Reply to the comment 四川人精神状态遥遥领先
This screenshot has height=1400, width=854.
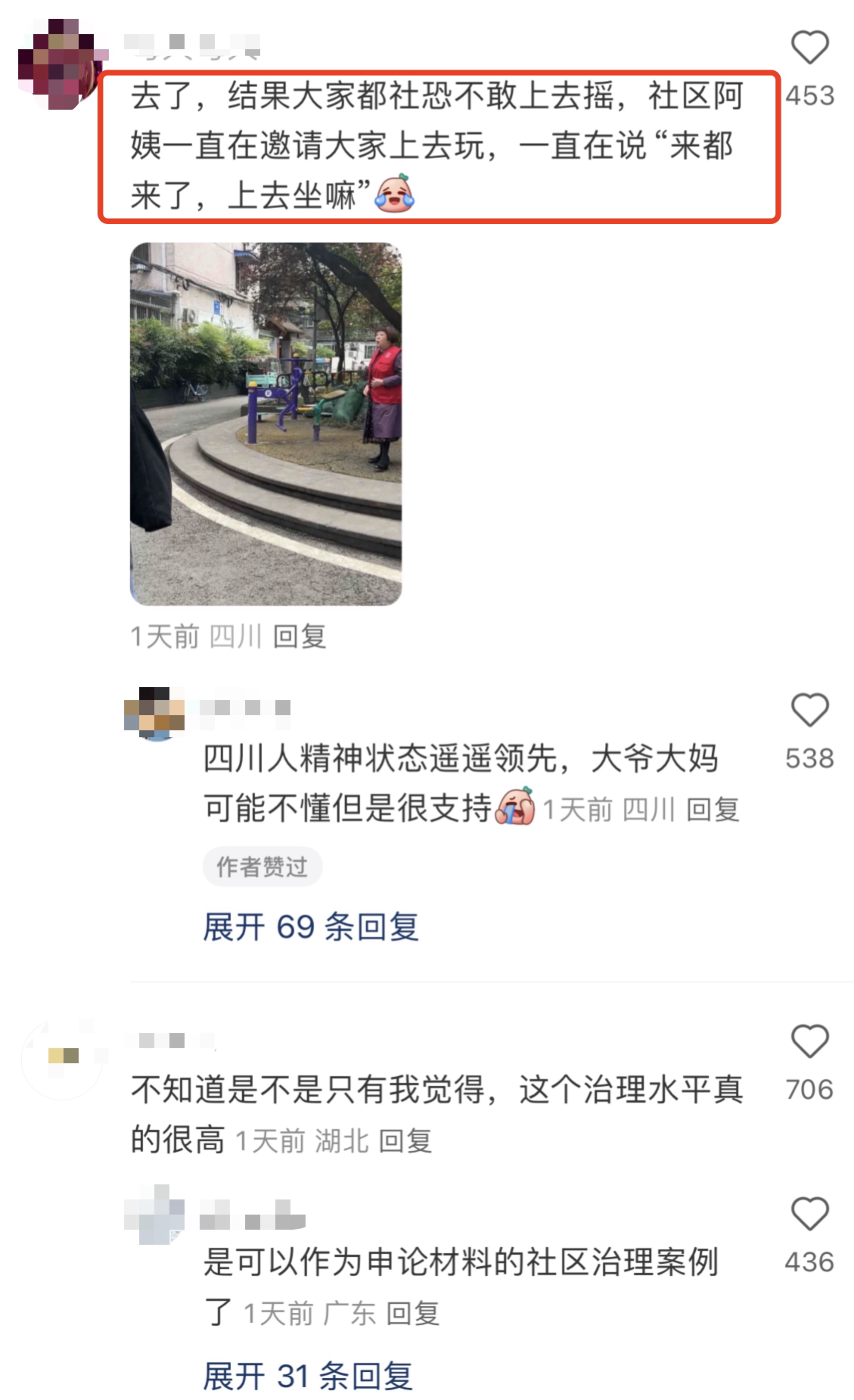713,810
